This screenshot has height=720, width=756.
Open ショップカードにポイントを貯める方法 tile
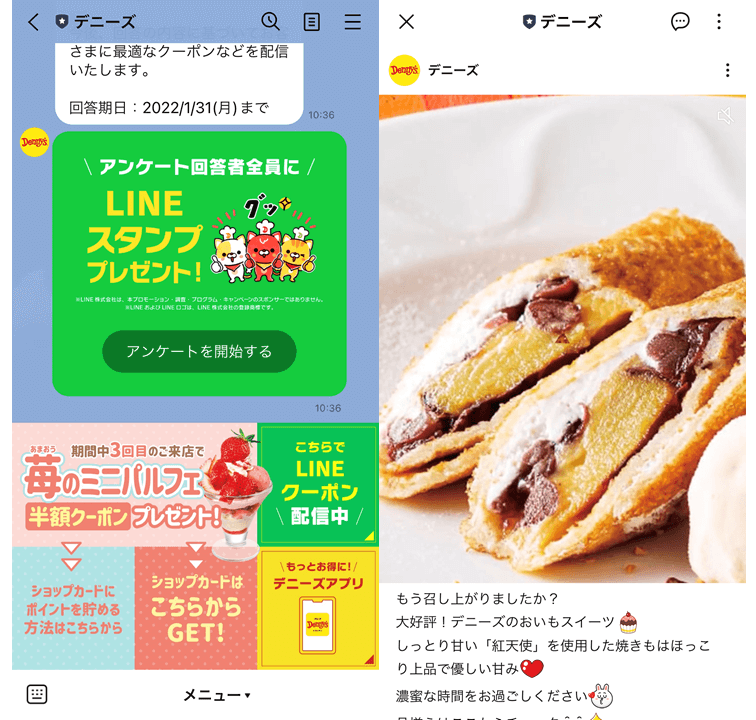tap(73, 607)
